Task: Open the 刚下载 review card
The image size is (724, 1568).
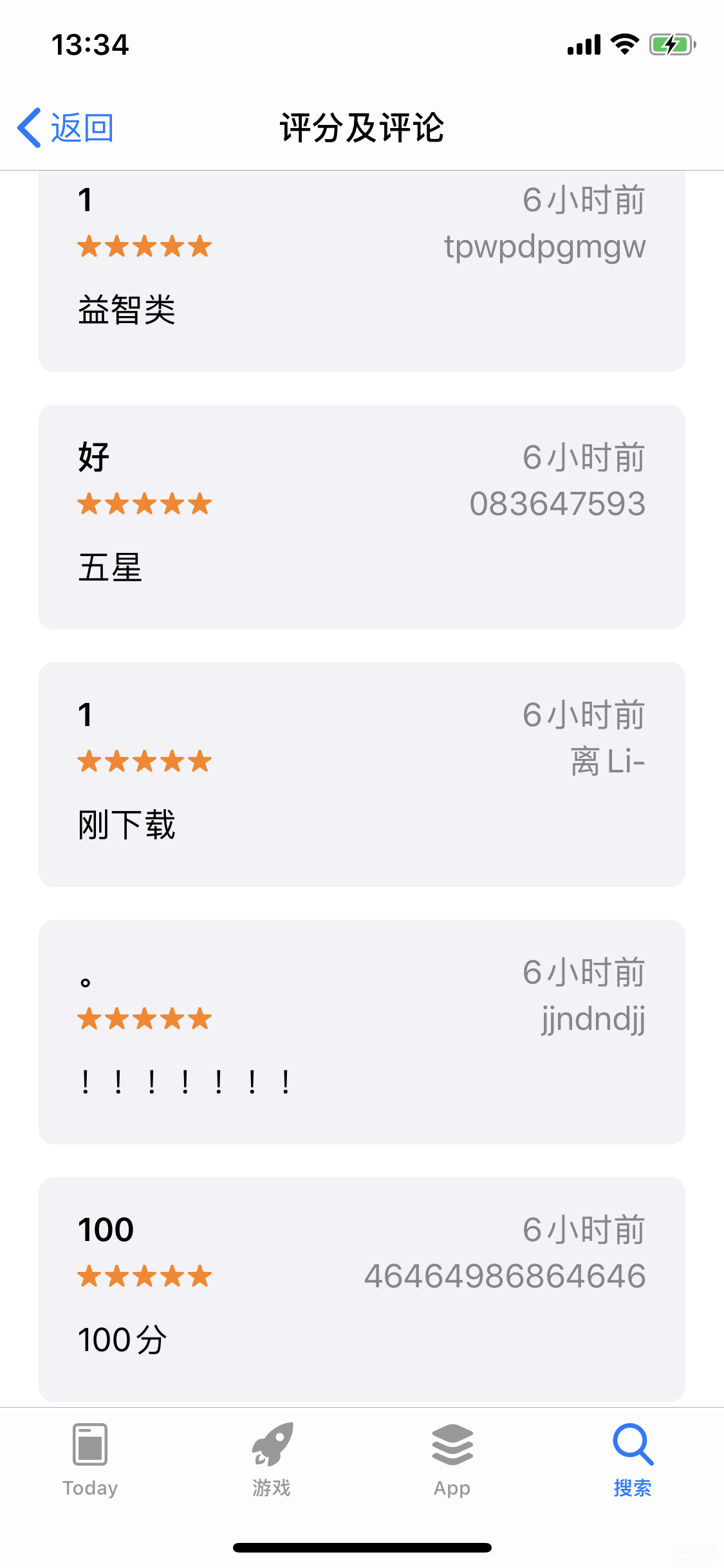Action: click(362, 774)
